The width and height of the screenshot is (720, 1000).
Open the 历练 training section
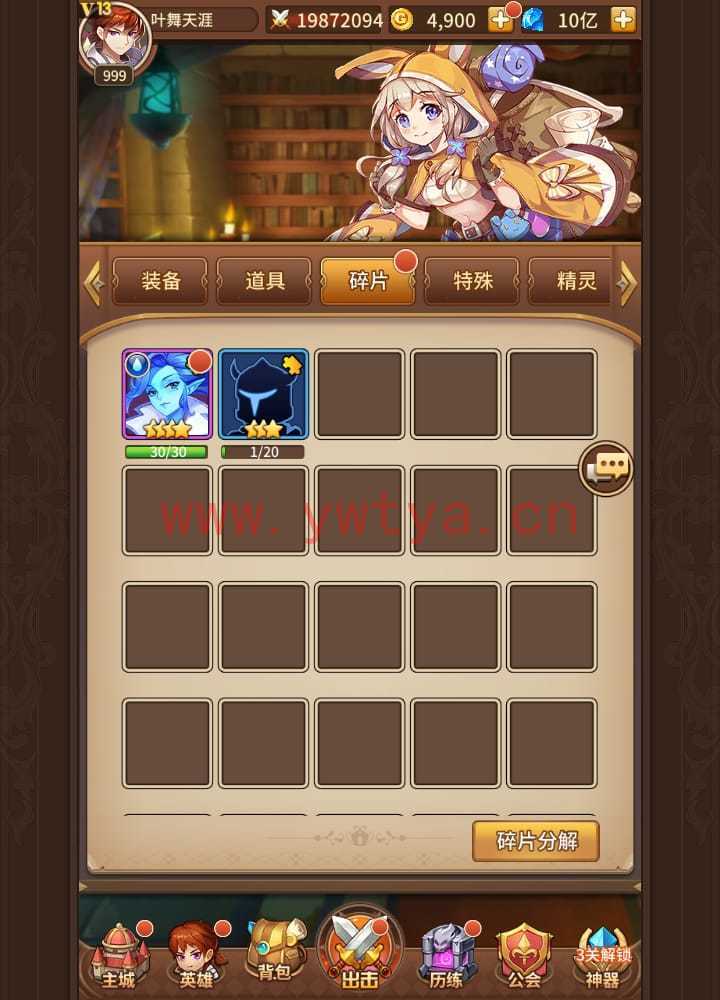coord(445,955)
